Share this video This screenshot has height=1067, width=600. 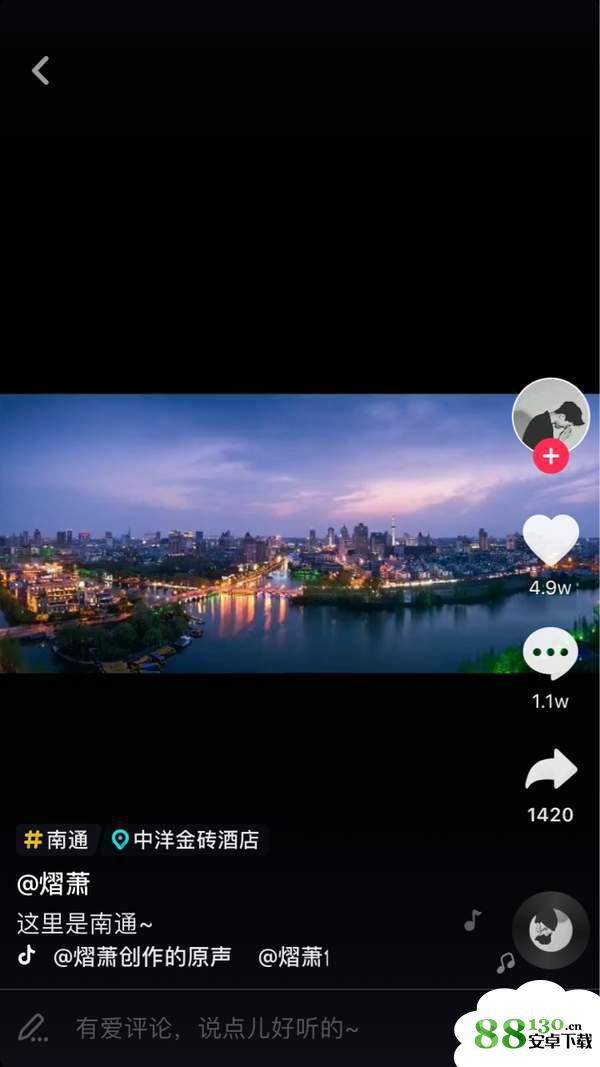[x=550, y=770]
